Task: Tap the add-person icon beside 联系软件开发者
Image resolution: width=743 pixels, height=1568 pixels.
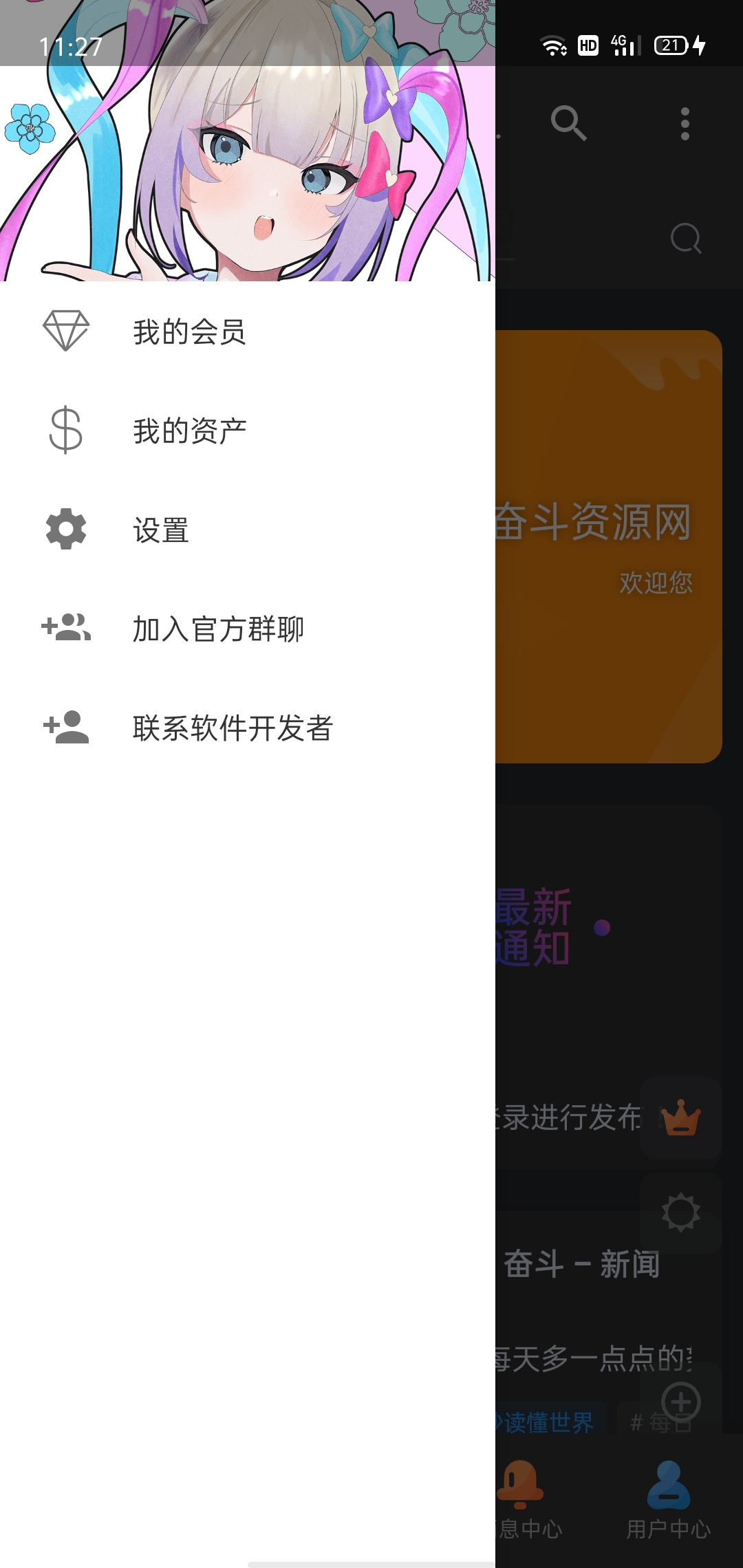Action: (65, 728)
